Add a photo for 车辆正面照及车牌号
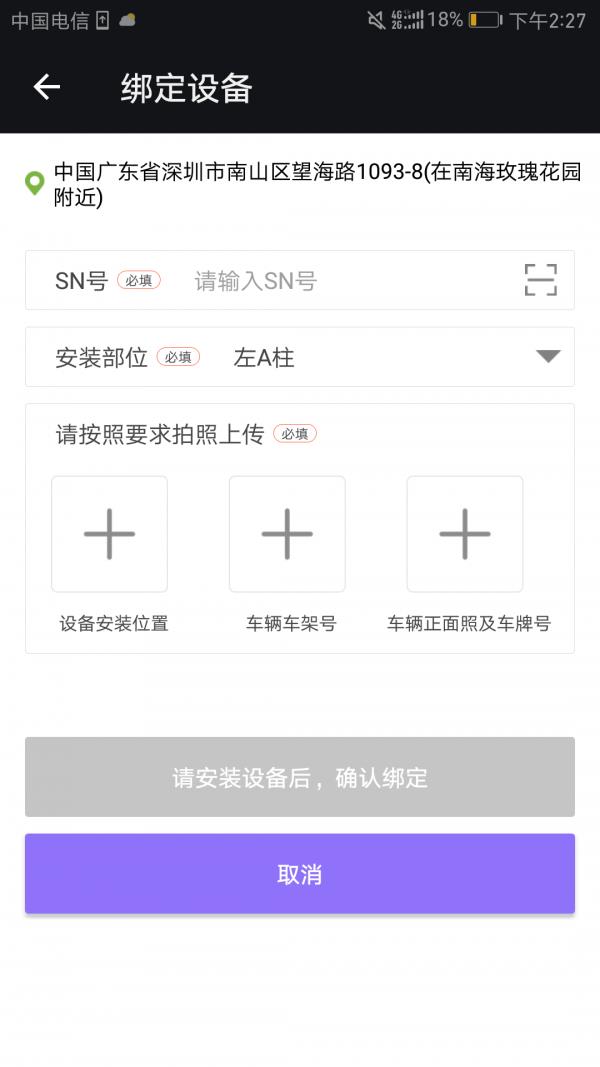 (x=465, y=534)
